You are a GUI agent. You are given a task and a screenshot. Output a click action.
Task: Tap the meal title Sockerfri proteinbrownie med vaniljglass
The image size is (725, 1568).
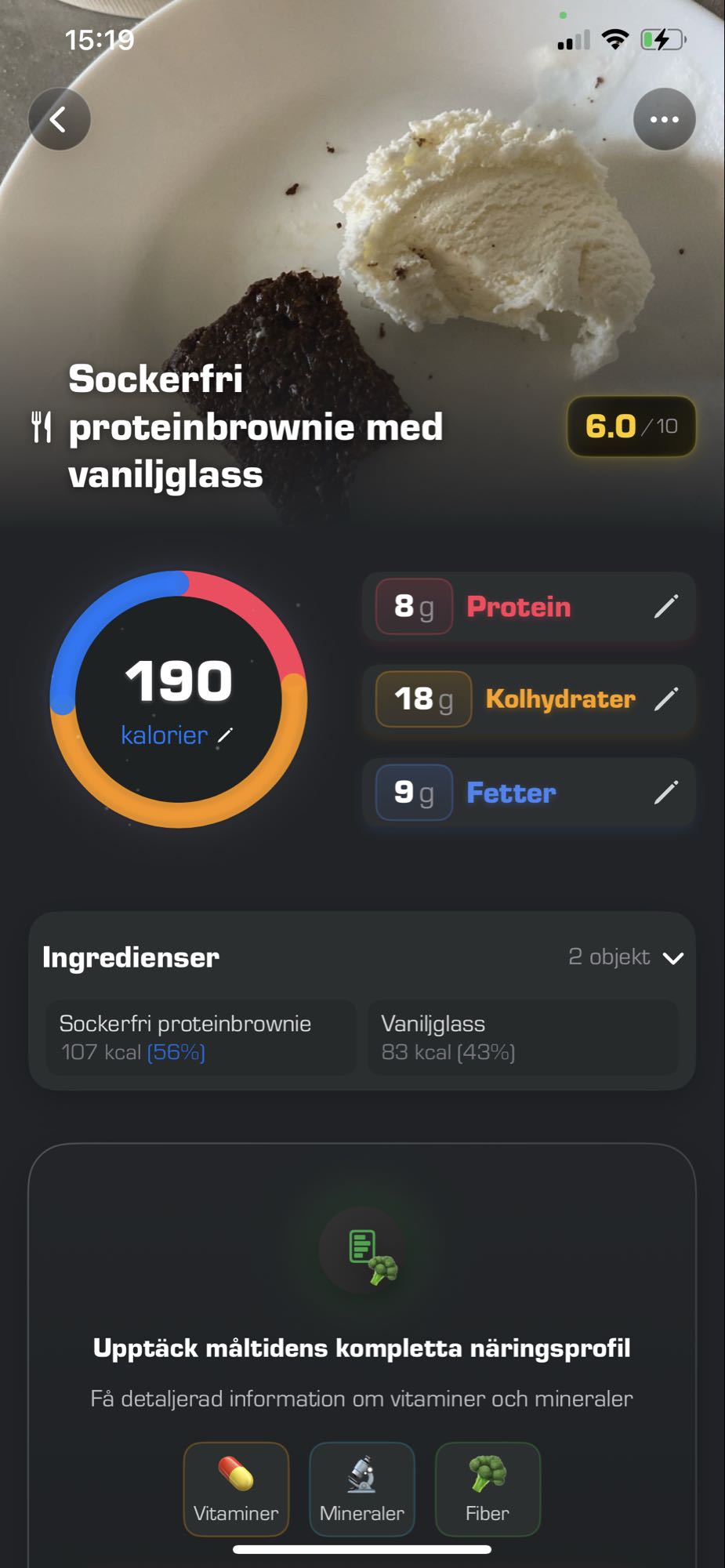(256, 427)
